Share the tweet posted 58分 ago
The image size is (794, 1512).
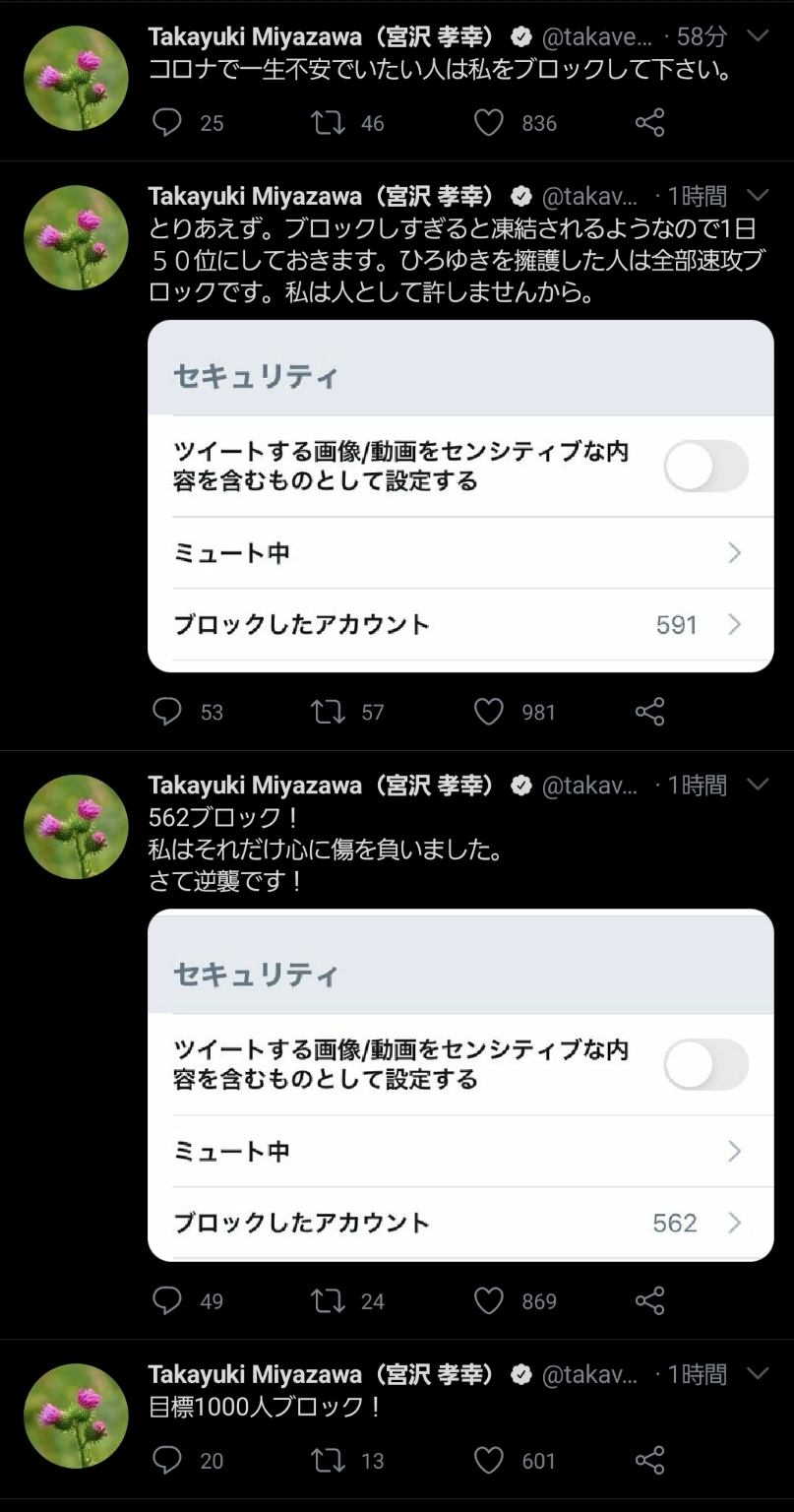pos(649,122)
